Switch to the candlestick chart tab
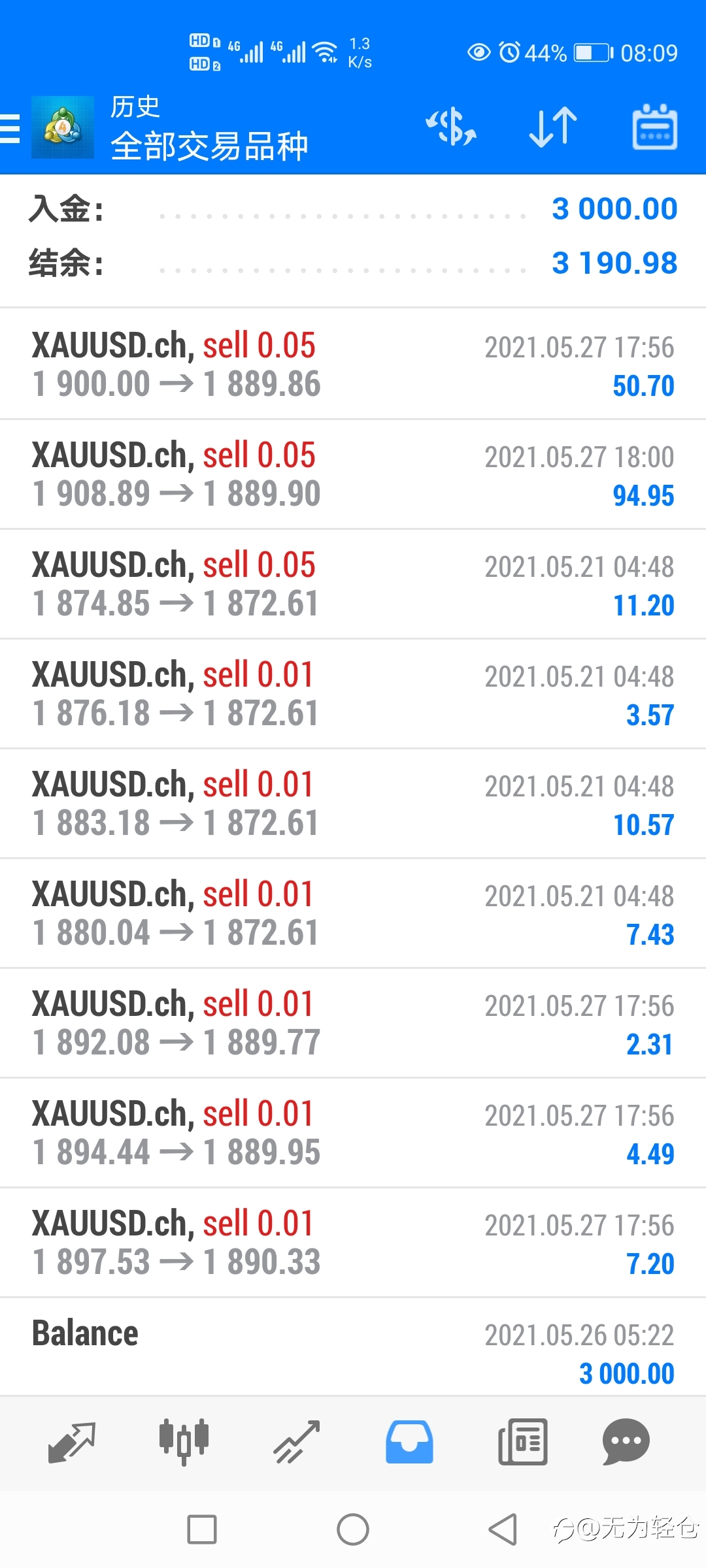This screenshot has height=1568, width=706. pyautogui.click(x=184, y=1442)
